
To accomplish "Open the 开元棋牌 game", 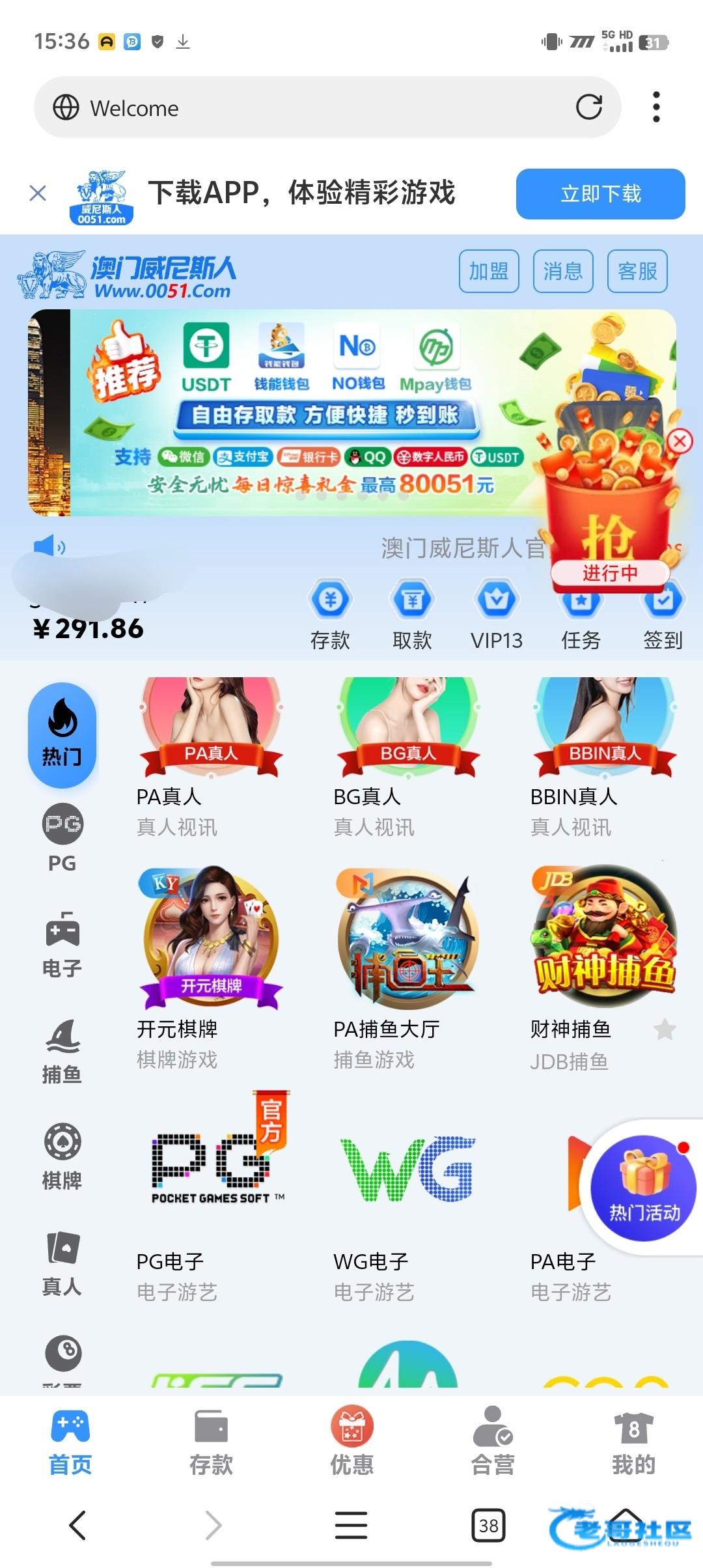I will click(x=210, y=964).
